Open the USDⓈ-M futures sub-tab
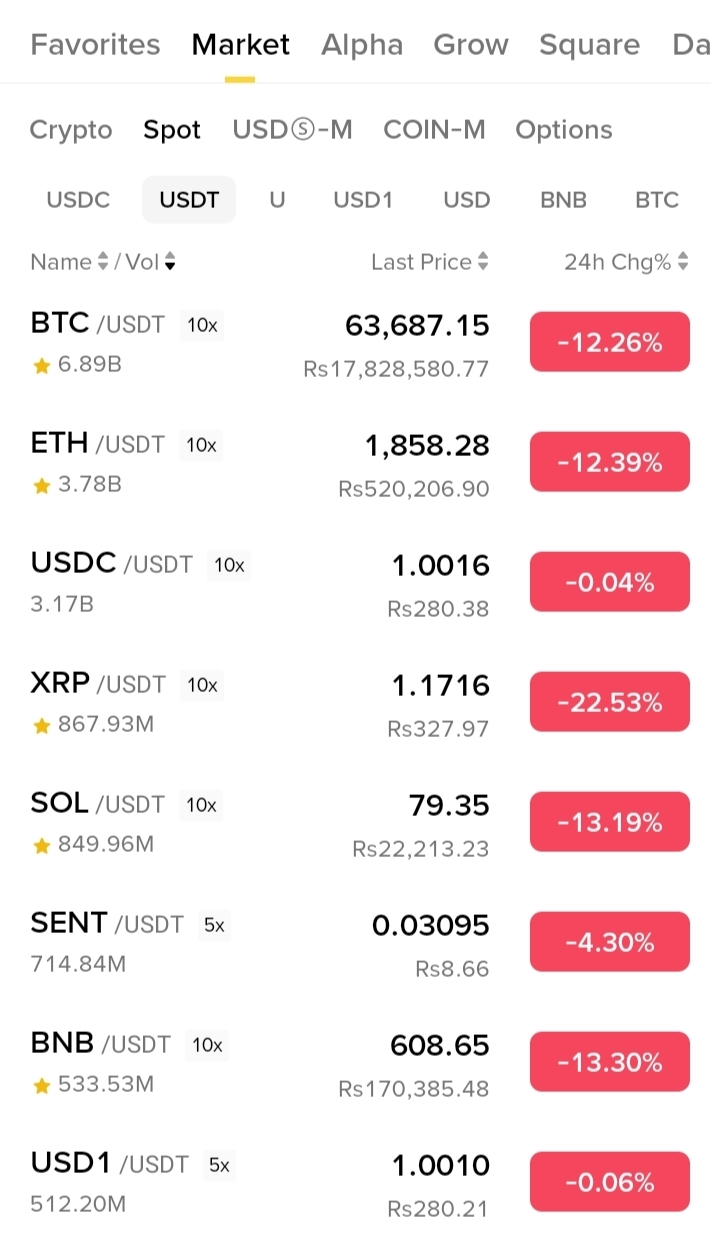Screen dimensions: 711x1255 pyautogui.click(x=292, y=130)
